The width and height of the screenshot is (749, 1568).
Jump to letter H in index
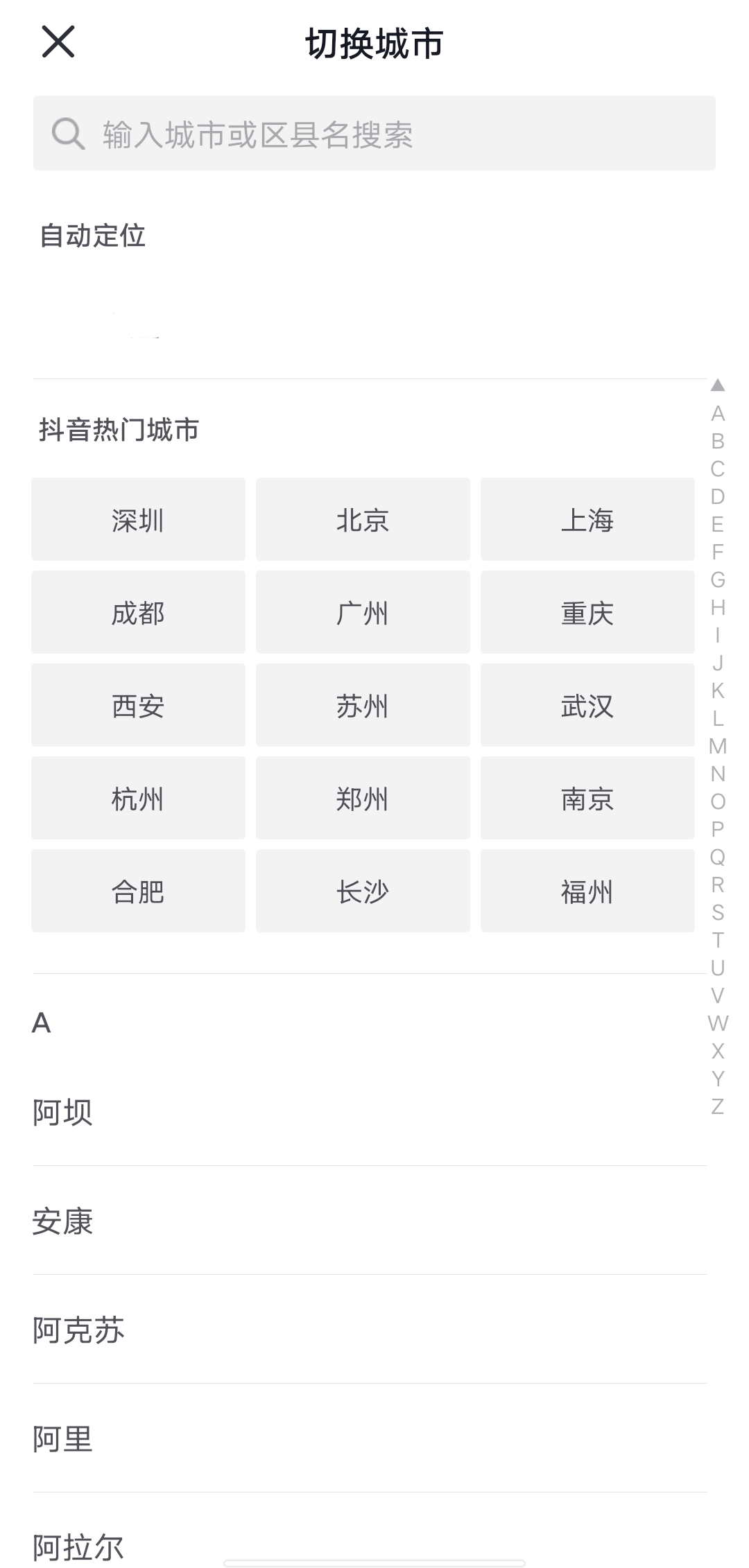click(x=718, y=607)
